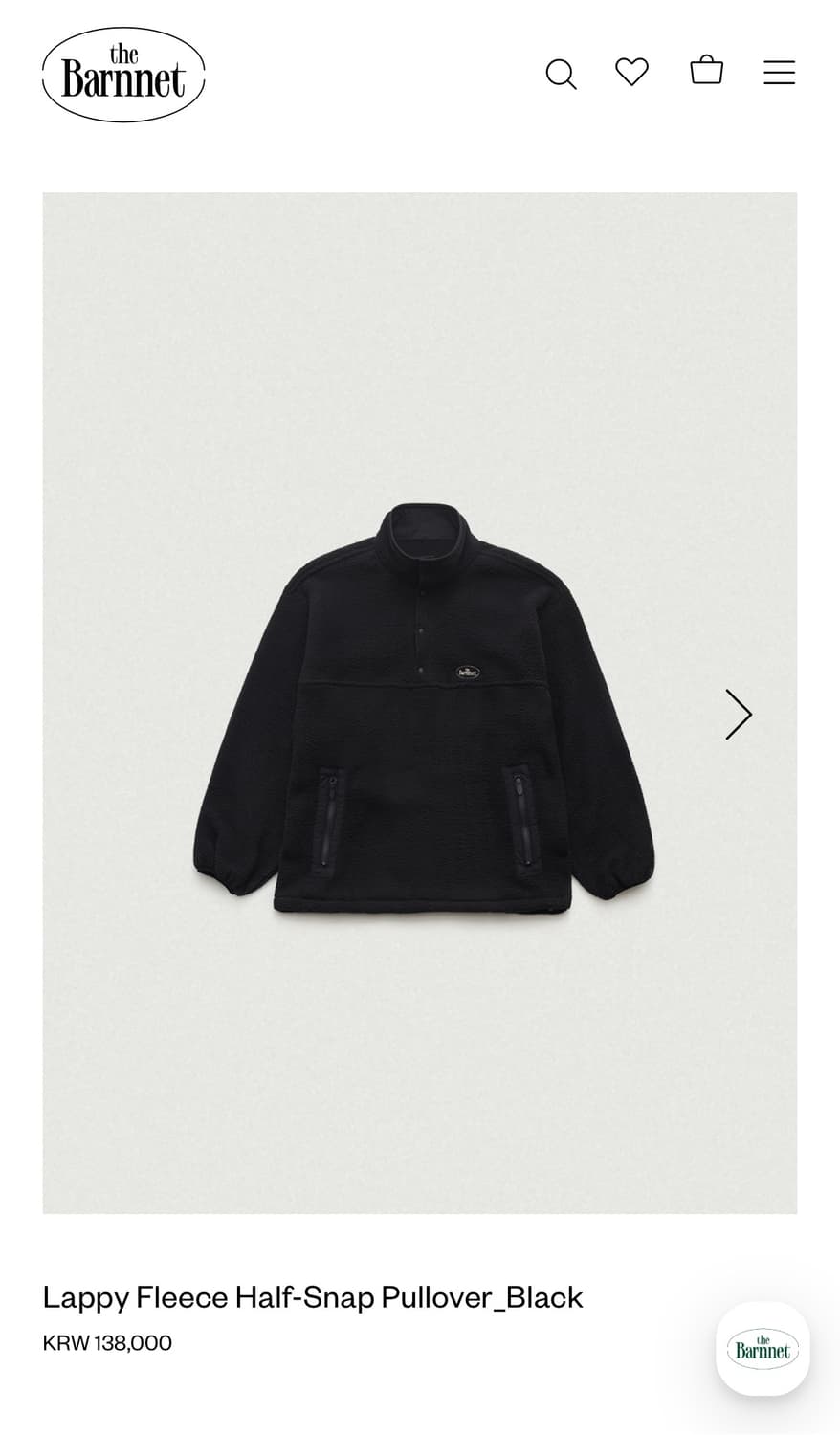Click the KRW 138,000 price text
840x1435 pixels.
[106, 1342]
